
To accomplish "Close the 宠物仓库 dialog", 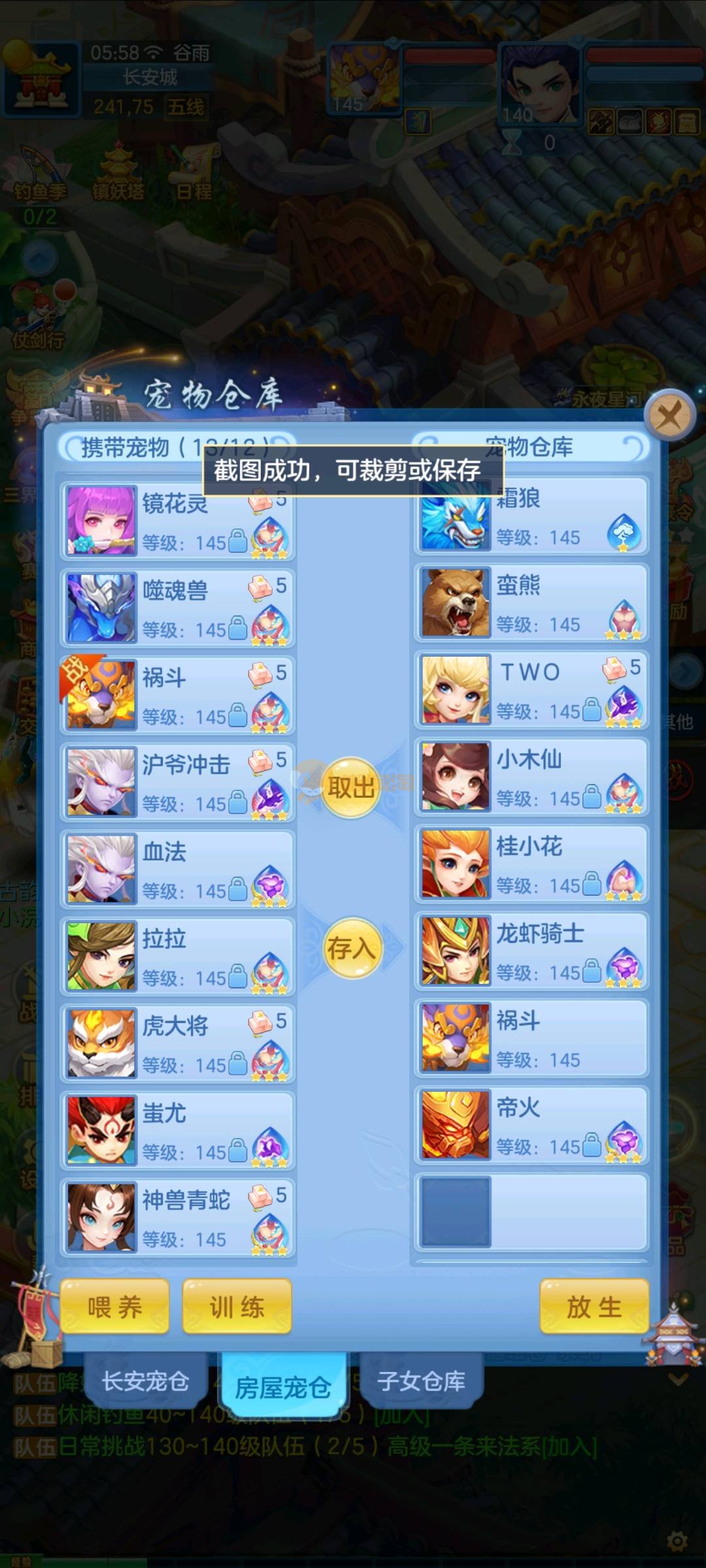I will click(x=669, y=416).
